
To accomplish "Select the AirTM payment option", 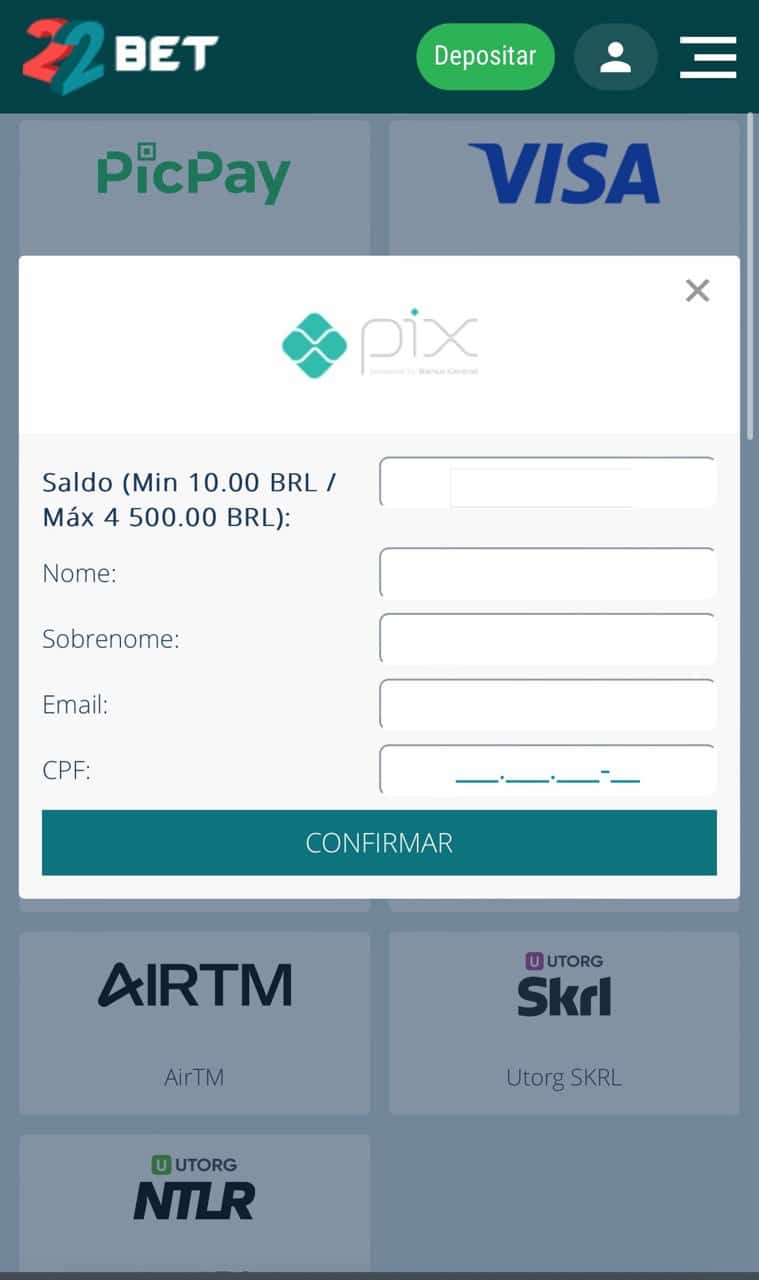I will [x=194, y=1020].
